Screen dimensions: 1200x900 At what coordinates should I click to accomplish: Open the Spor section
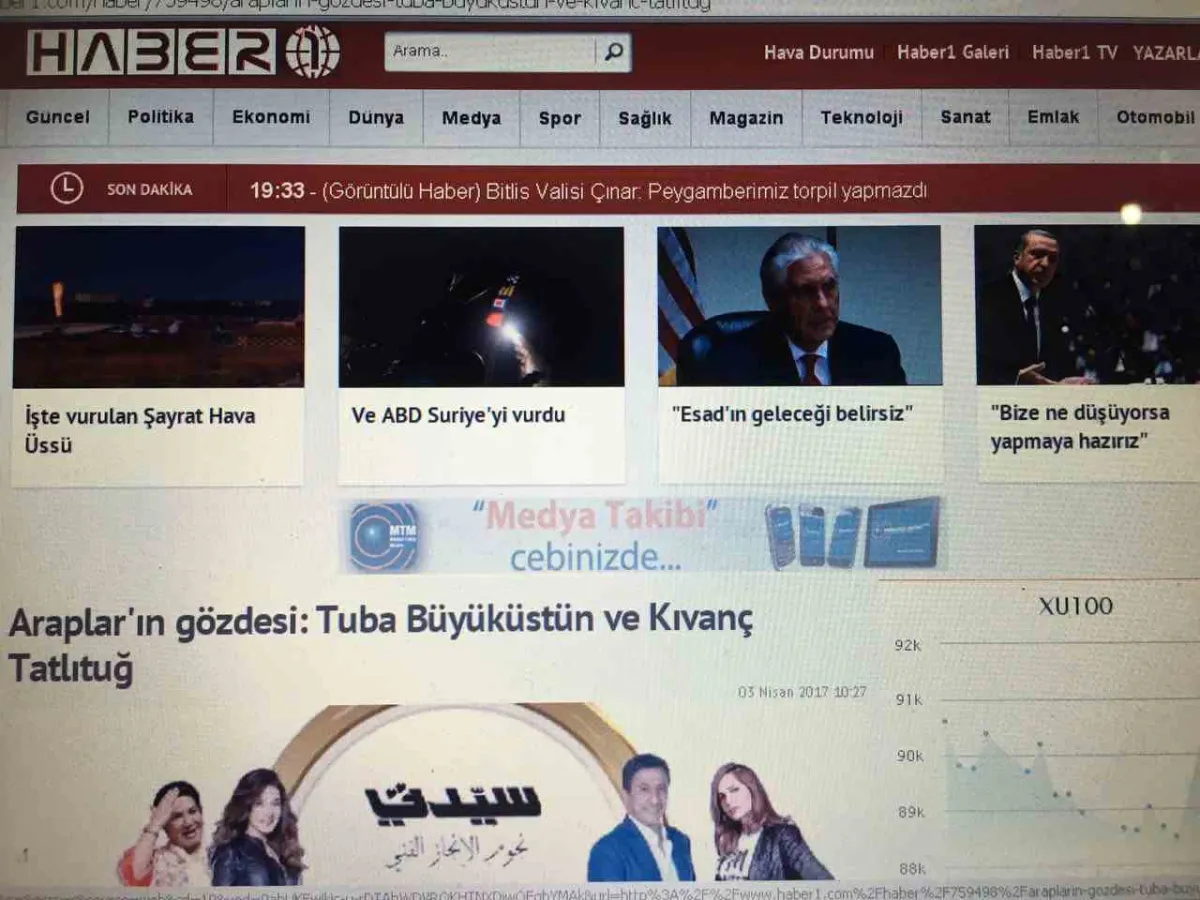tap(559, 118)
